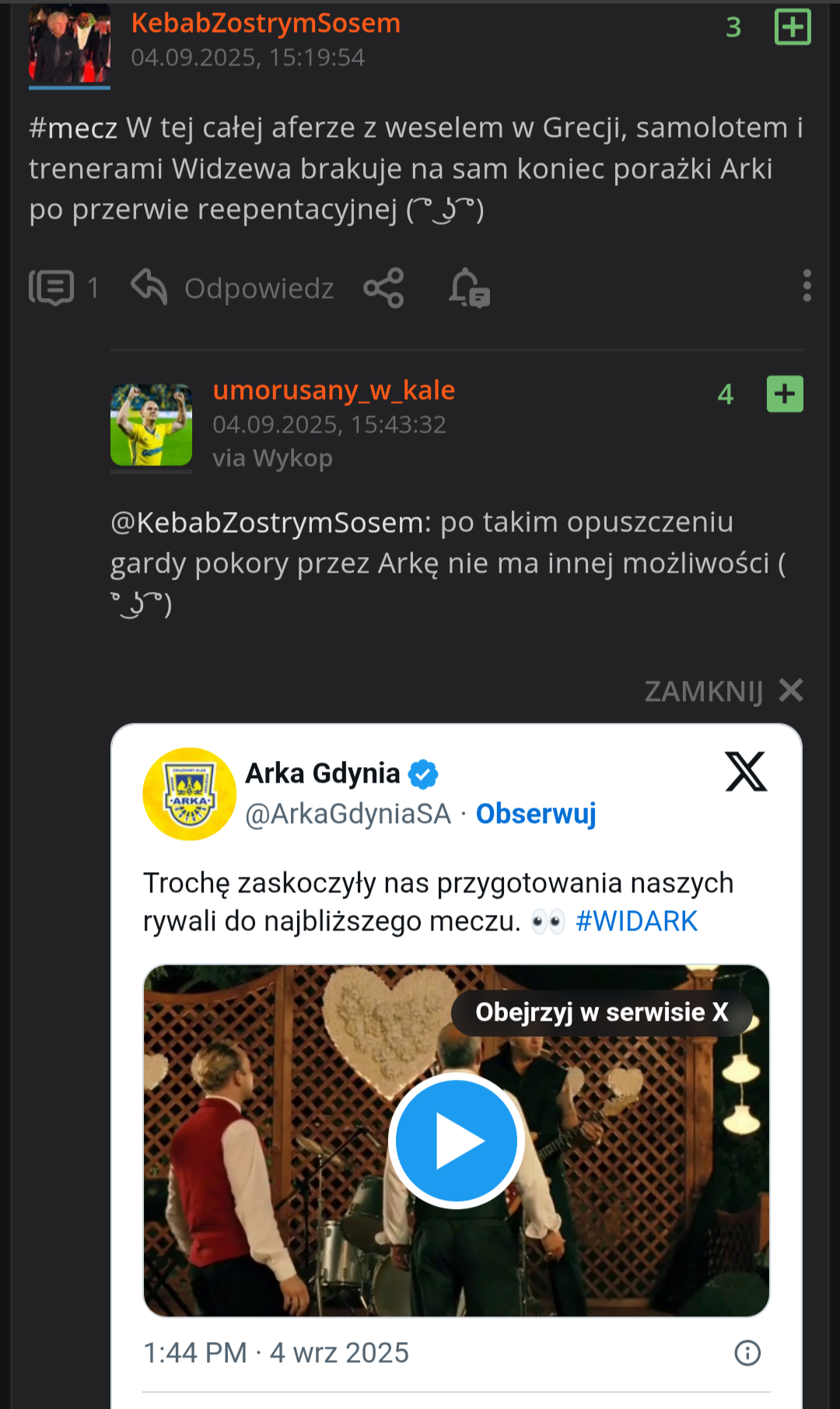The image size is (840, 1409).
Task: Open umorusany_w_kale's profile via username
Action: pyautogui.click(x=334, y=390)
